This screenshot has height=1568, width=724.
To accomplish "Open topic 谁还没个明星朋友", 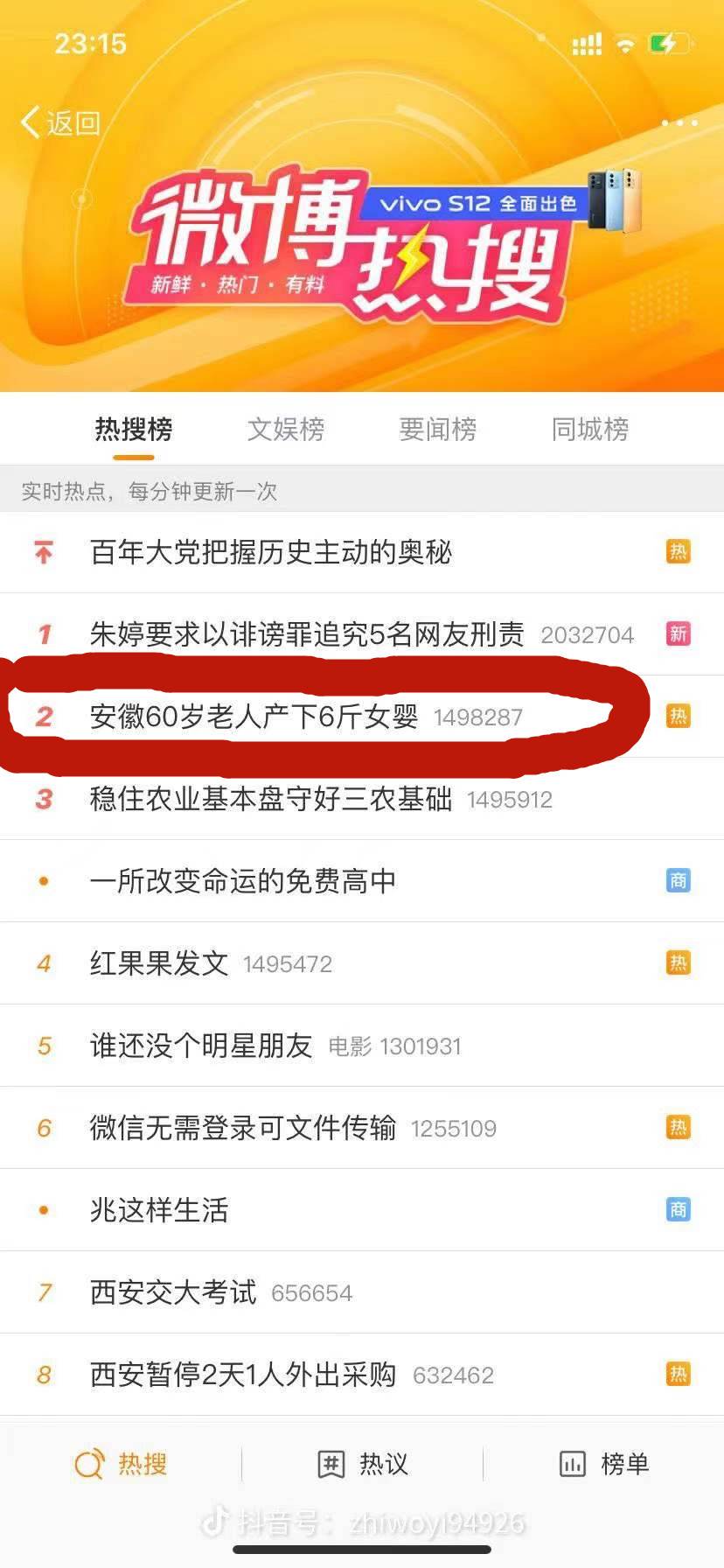I will 201,1046.
